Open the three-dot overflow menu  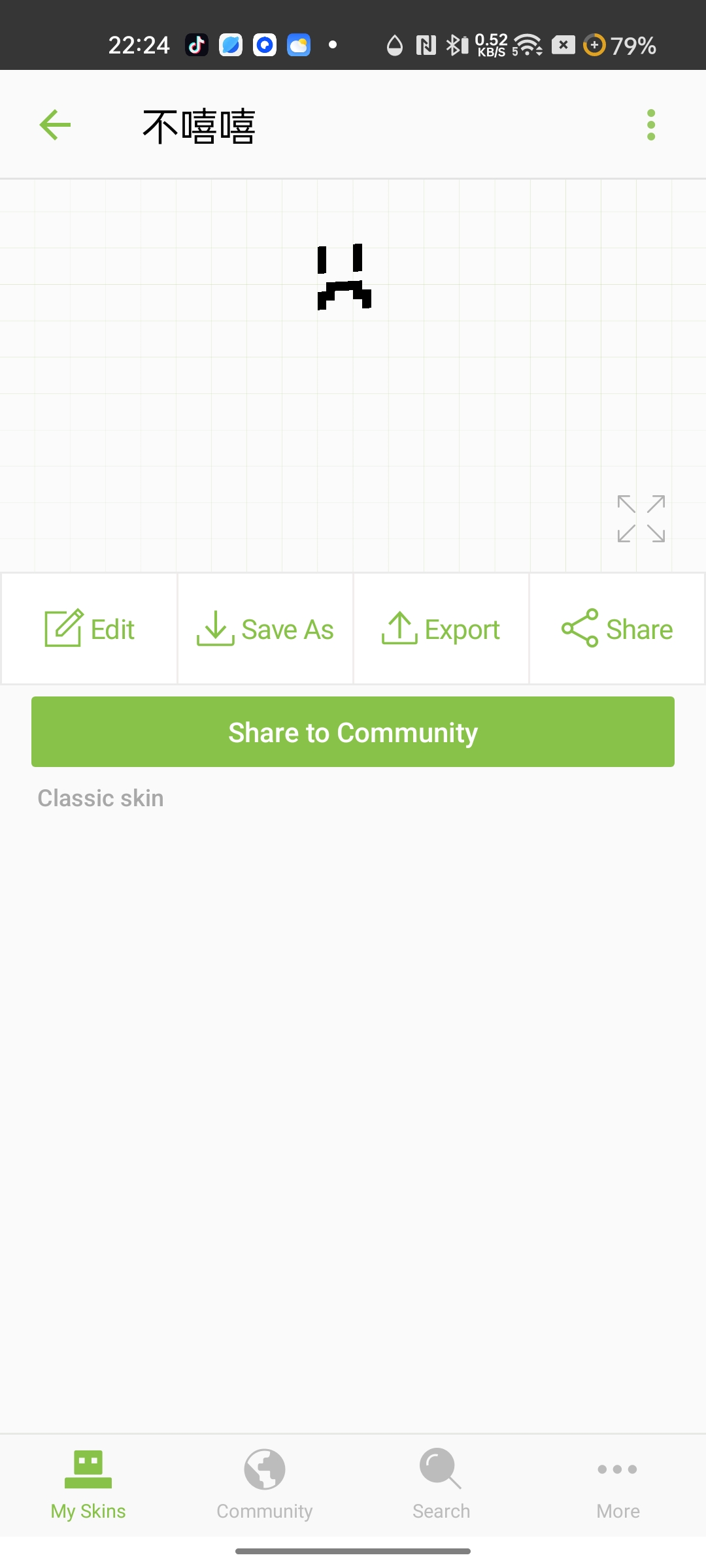[x=650, y=125]
